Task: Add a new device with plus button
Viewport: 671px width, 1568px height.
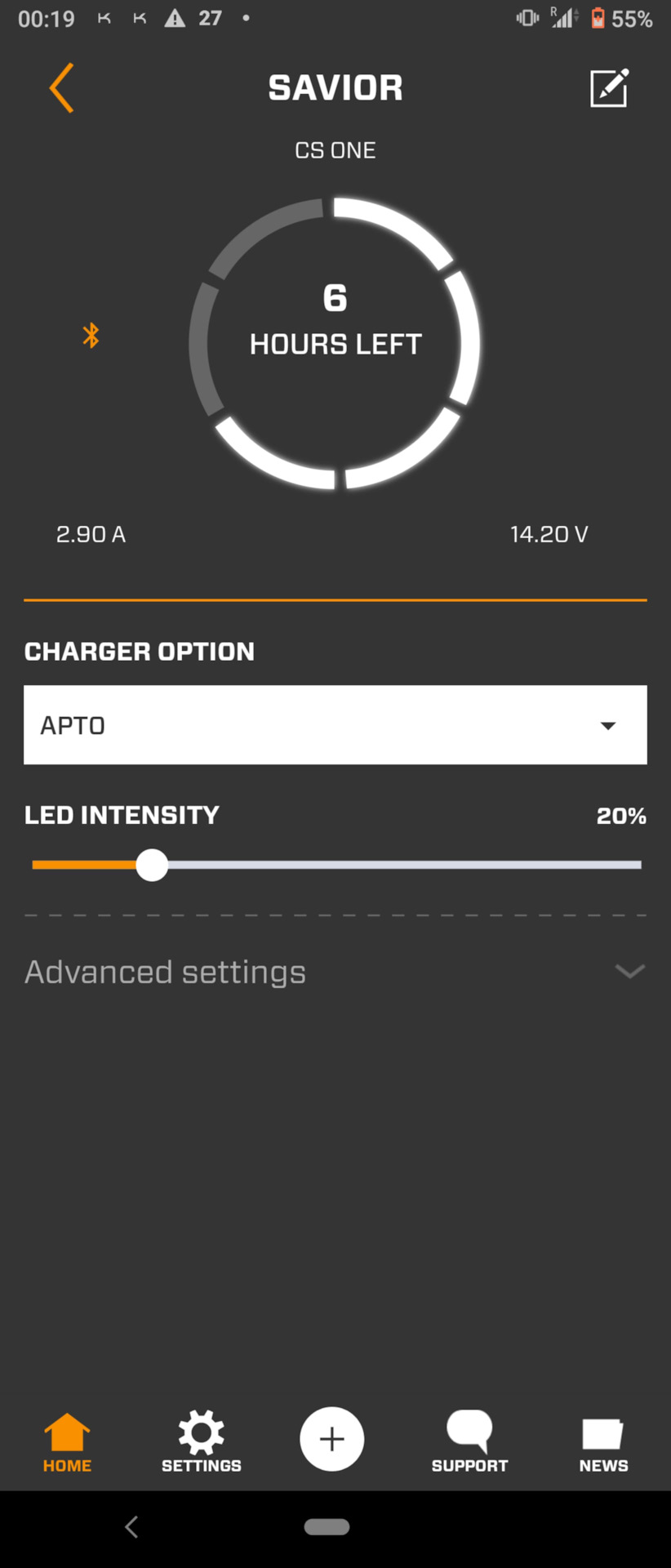Action: click(x=331, y=1439)
